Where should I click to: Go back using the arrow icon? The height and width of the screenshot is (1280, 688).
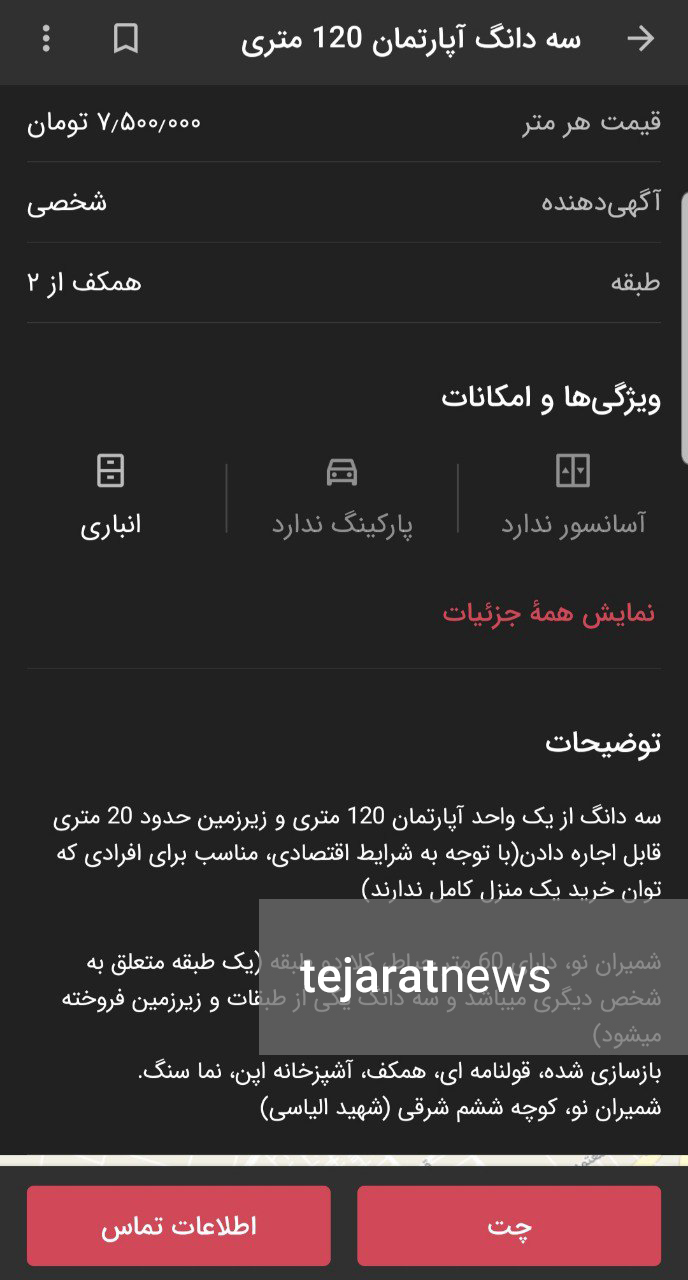[640, 39]
